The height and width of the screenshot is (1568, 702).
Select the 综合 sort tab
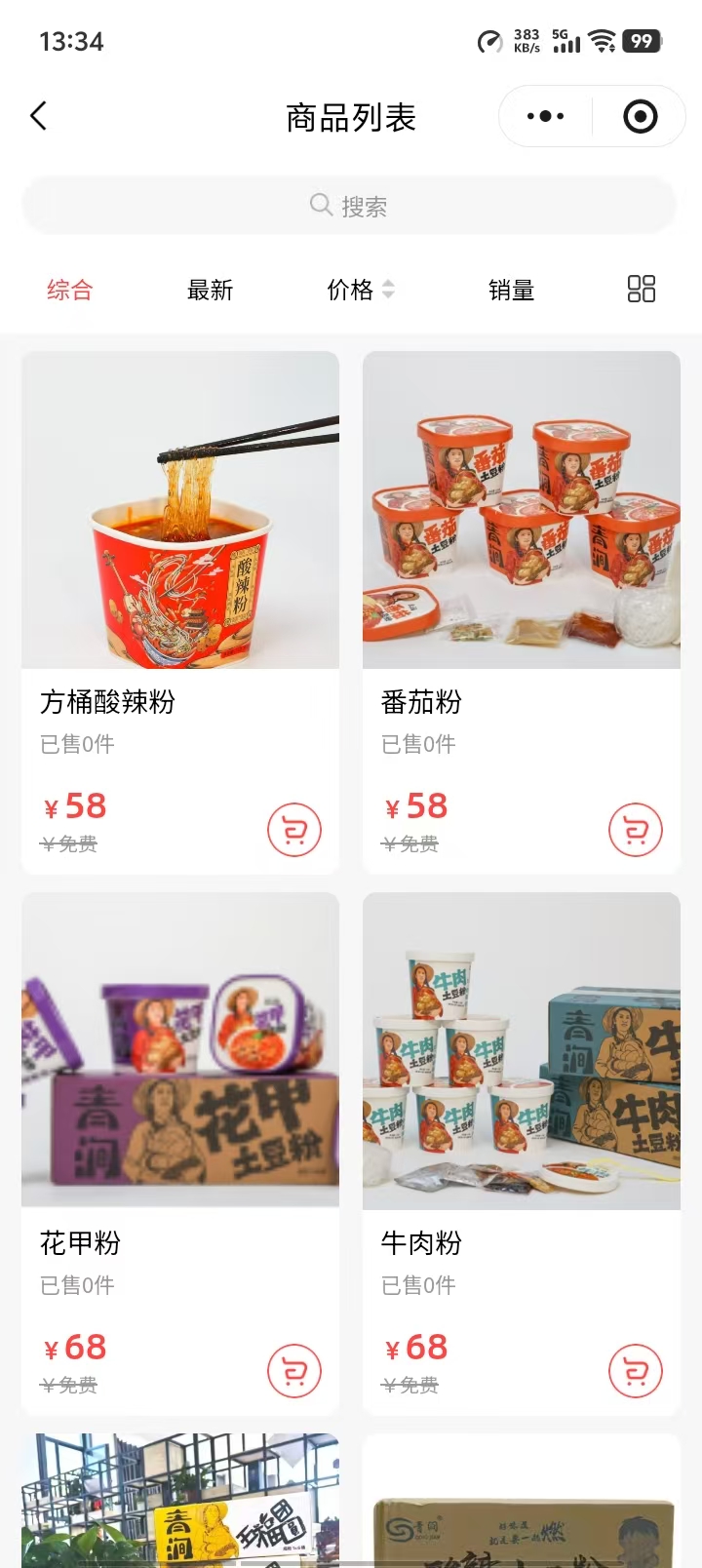click(x=69, y=290)
